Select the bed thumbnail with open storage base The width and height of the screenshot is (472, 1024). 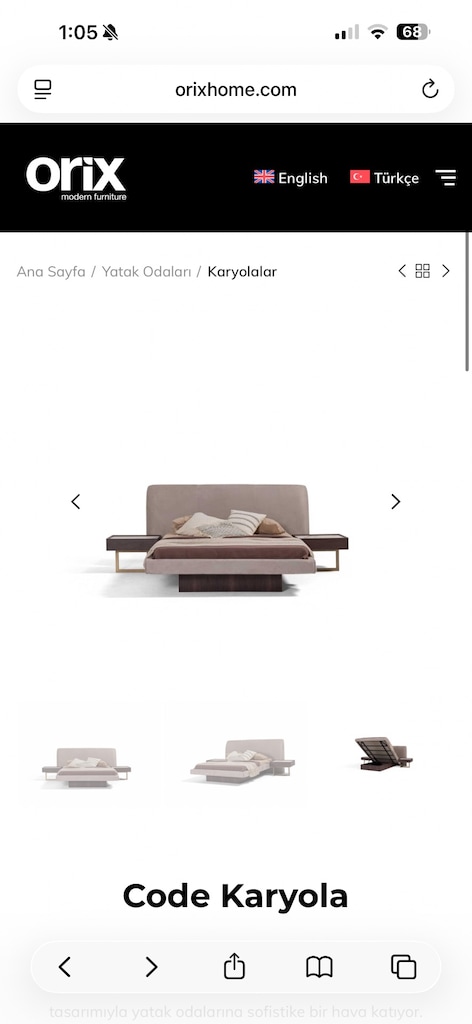(x=383, y=754)
